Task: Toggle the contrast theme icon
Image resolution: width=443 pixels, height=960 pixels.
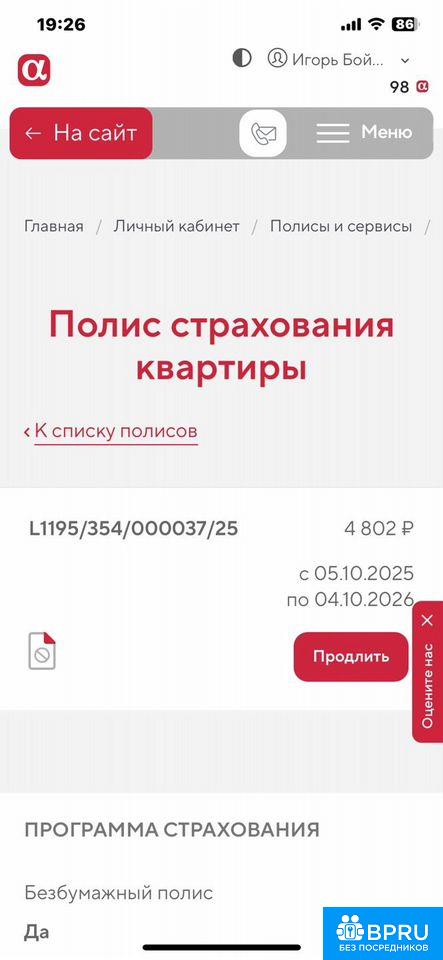Action: pos(242,58)
